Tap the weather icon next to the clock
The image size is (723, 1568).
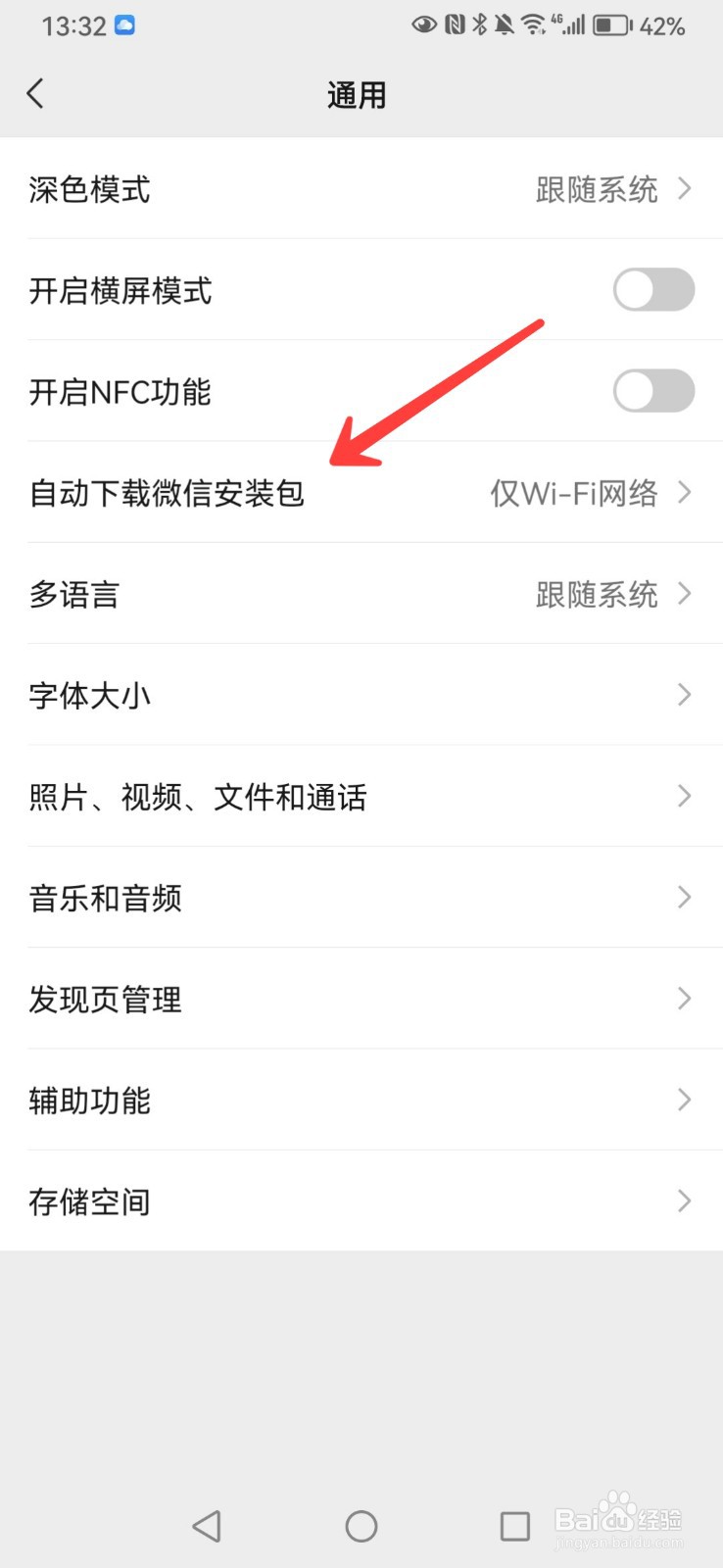click(123, 25)
